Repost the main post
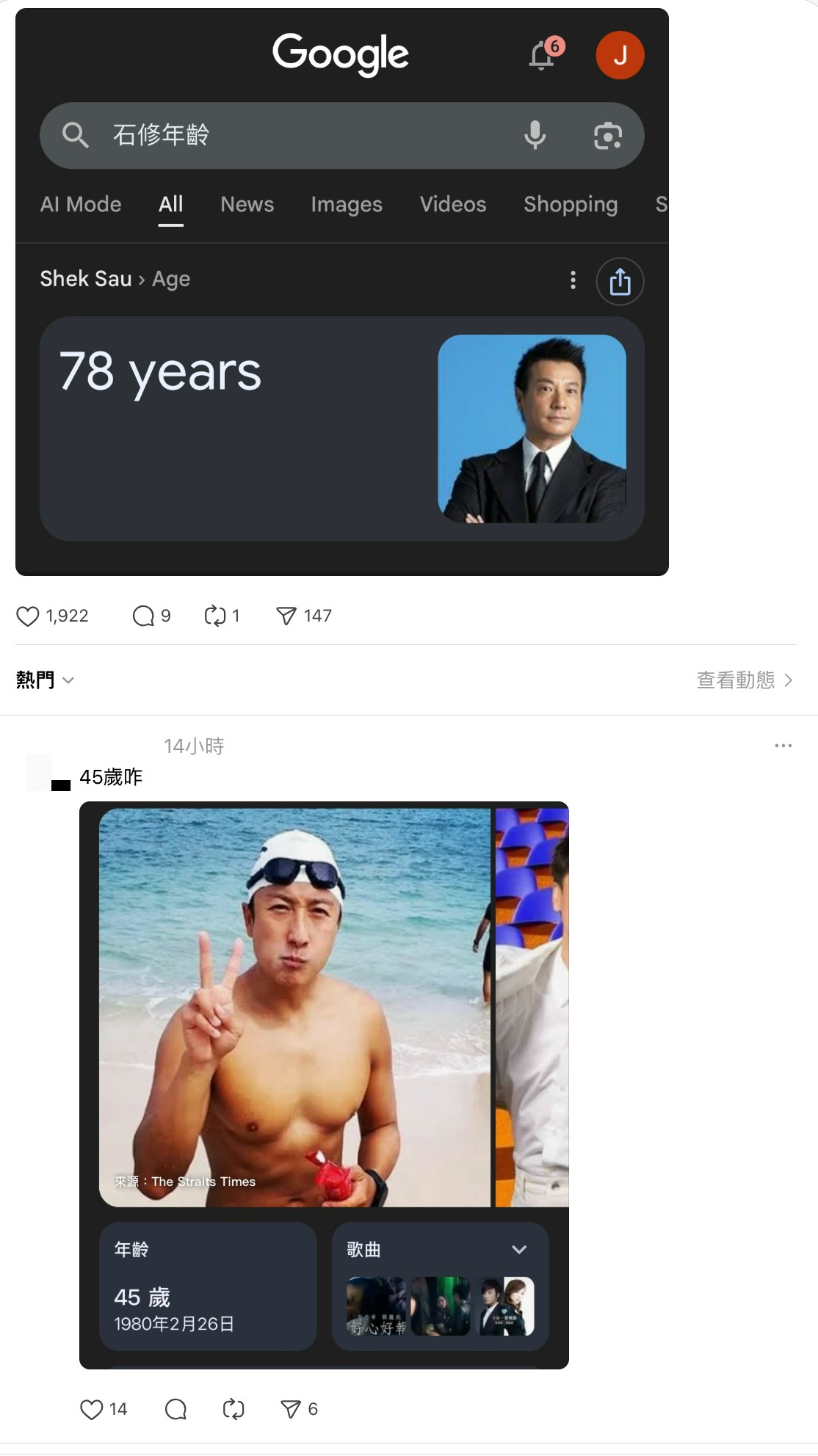818x1456 pixels. point(214,616)
